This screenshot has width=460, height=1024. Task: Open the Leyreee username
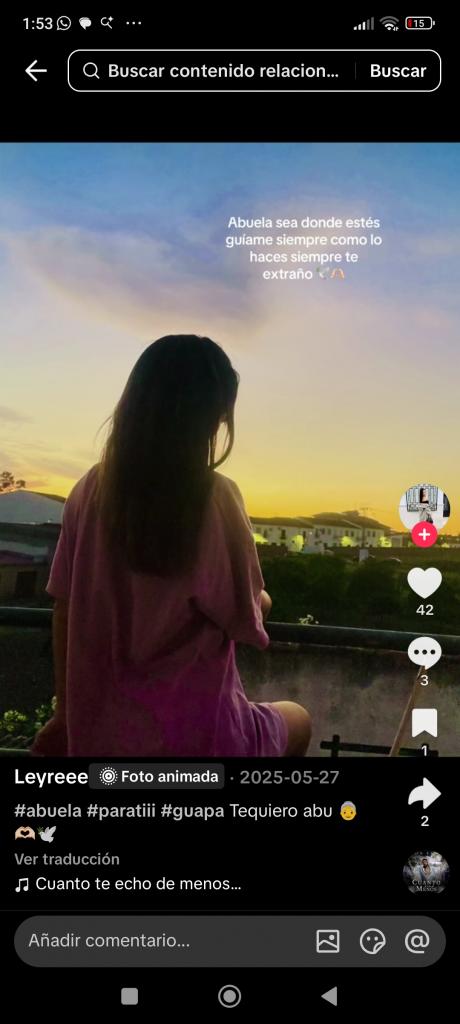(x=51, y=776)
